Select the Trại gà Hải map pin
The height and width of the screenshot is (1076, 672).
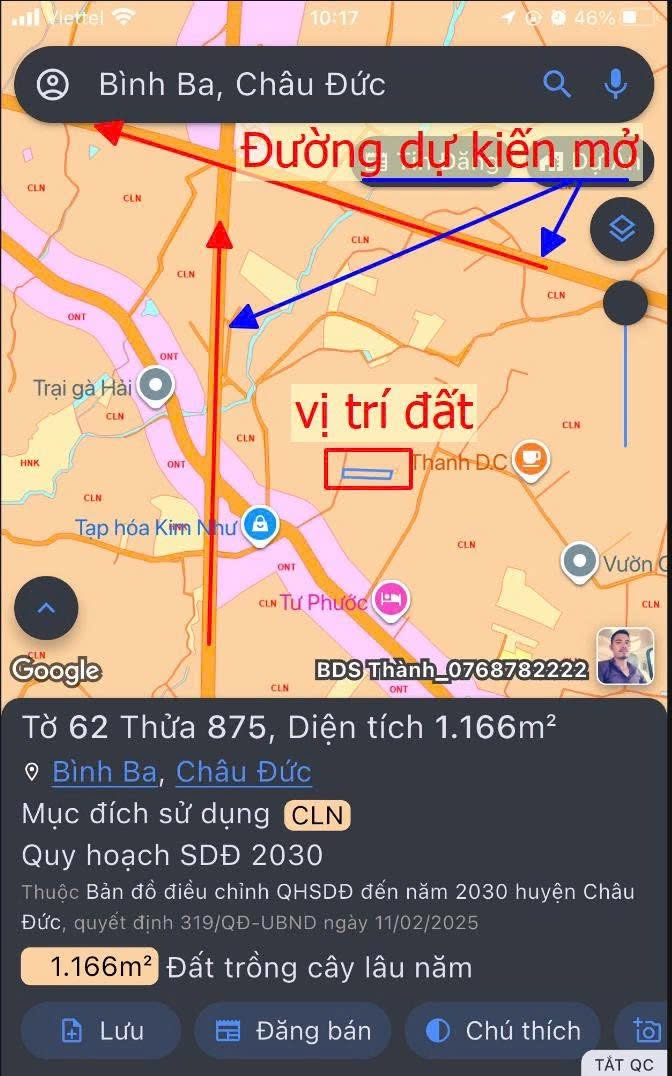point(156,386)
